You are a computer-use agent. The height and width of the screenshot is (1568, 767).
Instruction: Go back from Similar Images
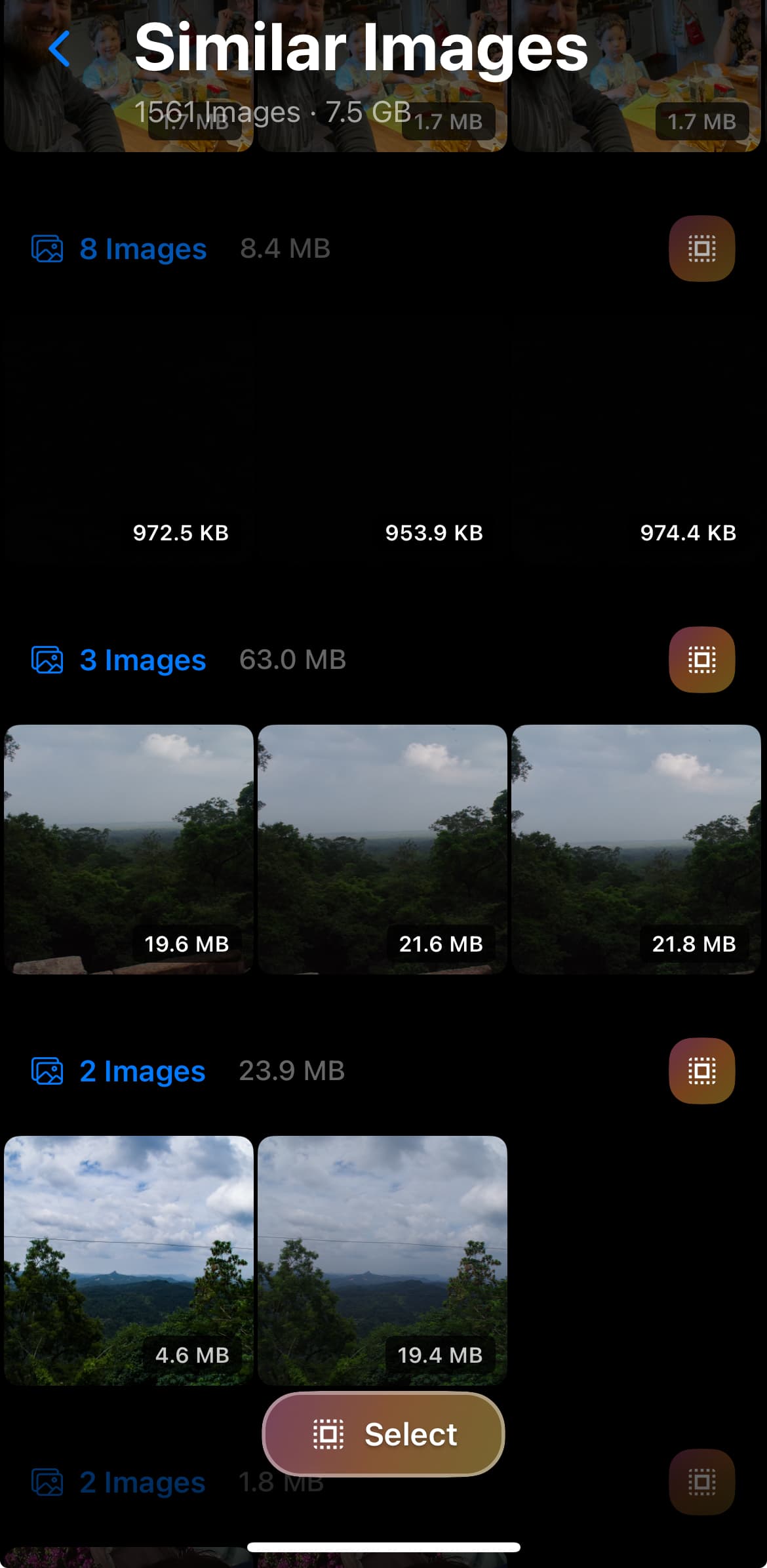pyautogui.click(x=60, y=49)
